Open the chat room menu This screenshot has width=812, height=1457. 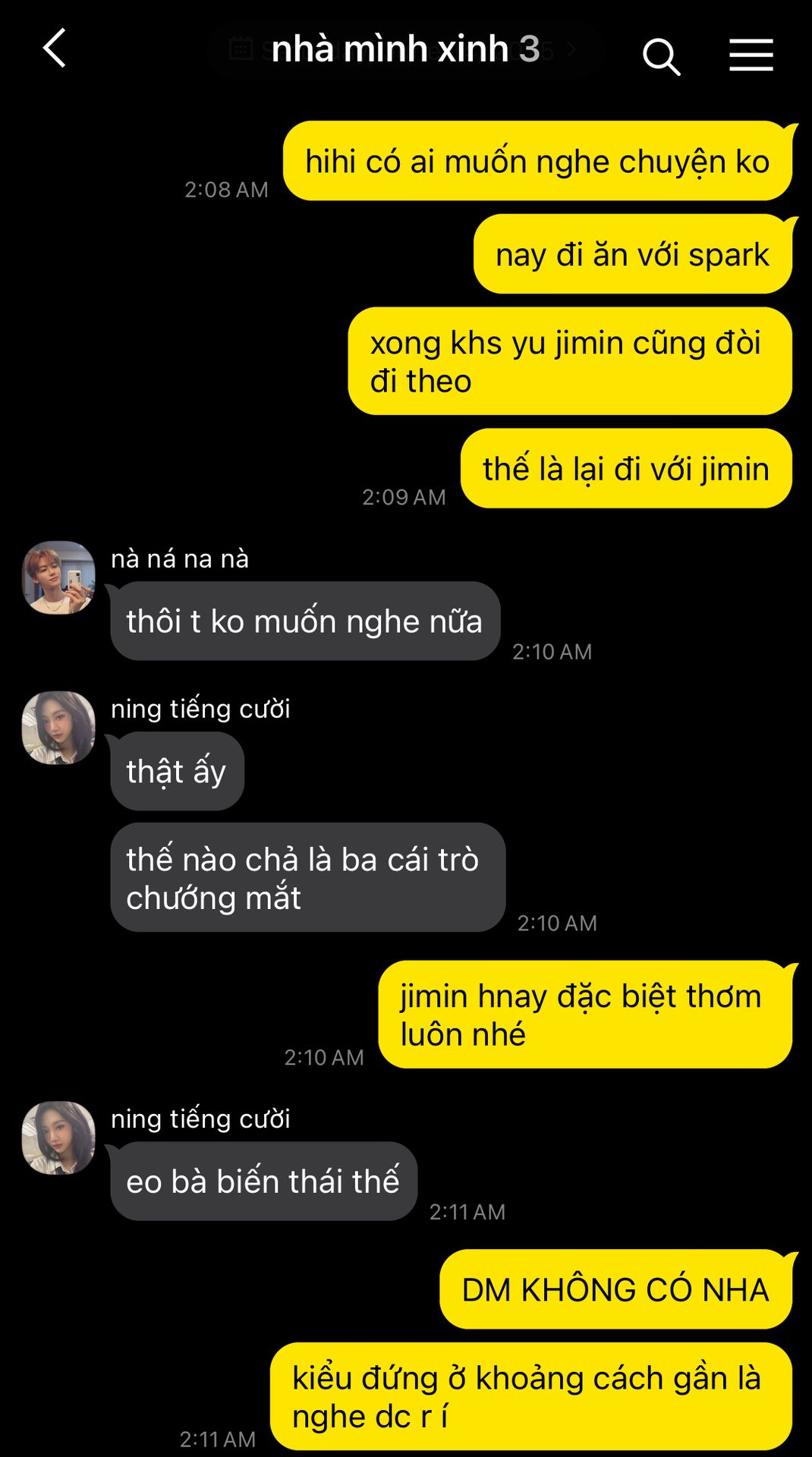click(751, 55)
